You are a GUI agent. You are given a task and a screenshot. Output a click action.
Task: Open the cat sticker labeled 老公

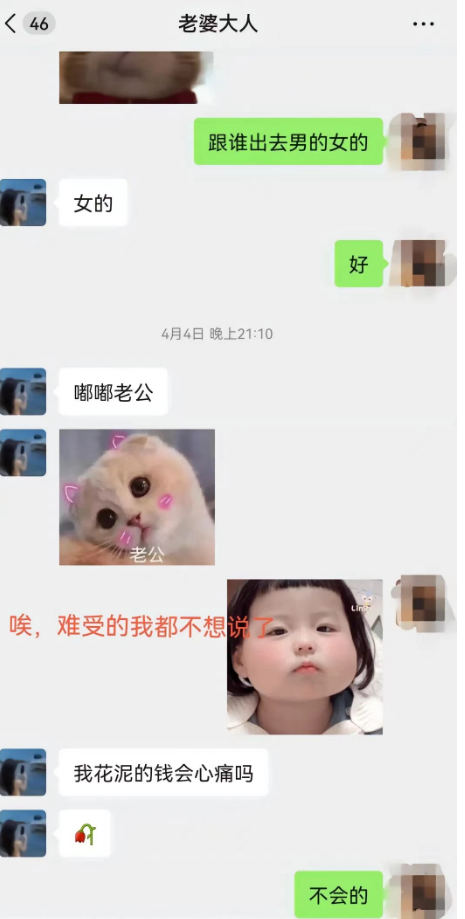pos(137,497)
